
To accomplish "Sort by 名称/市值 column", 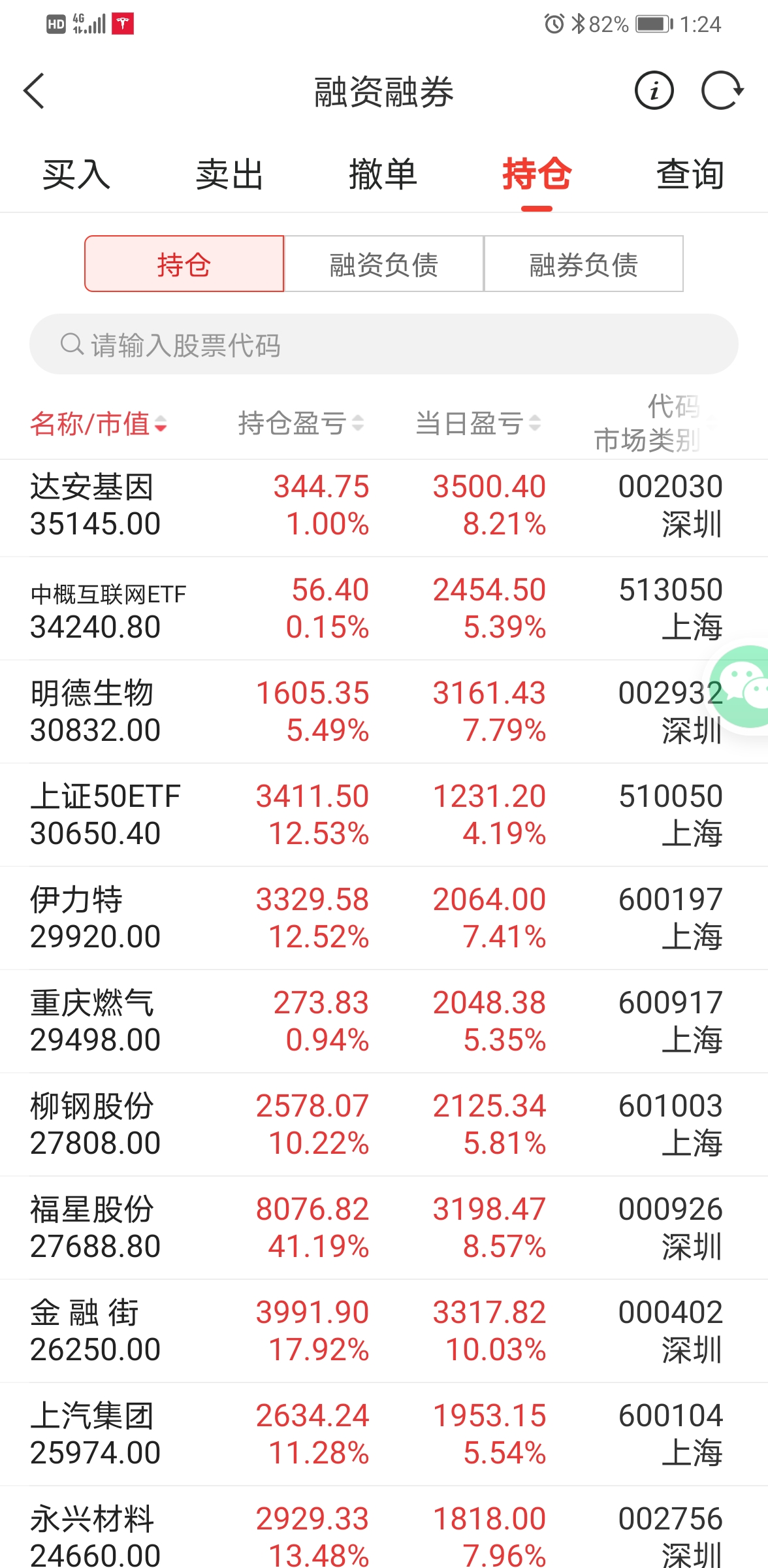I will tap(98, 424).
